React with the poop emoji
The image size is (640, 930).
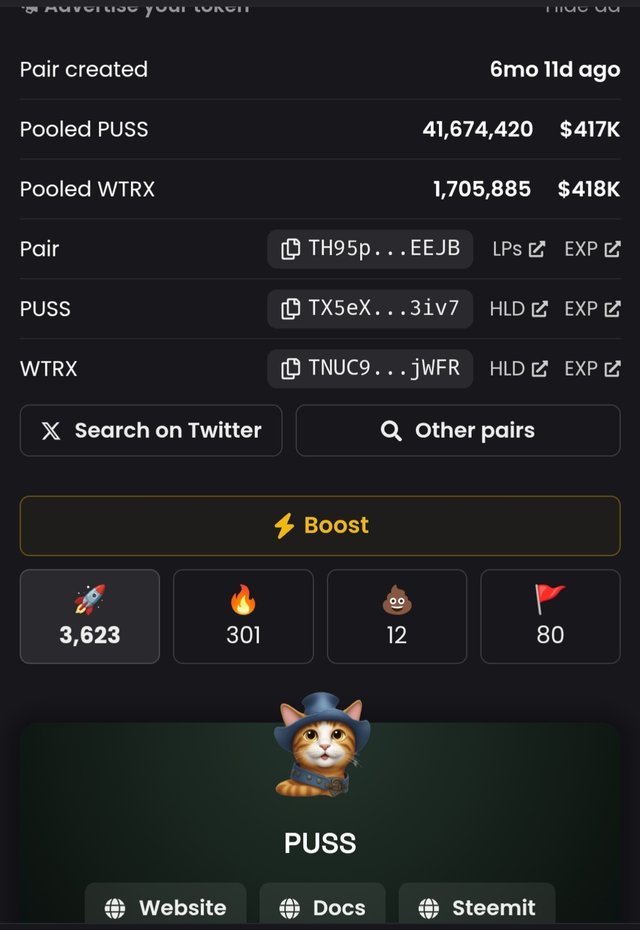pos(397,616)
